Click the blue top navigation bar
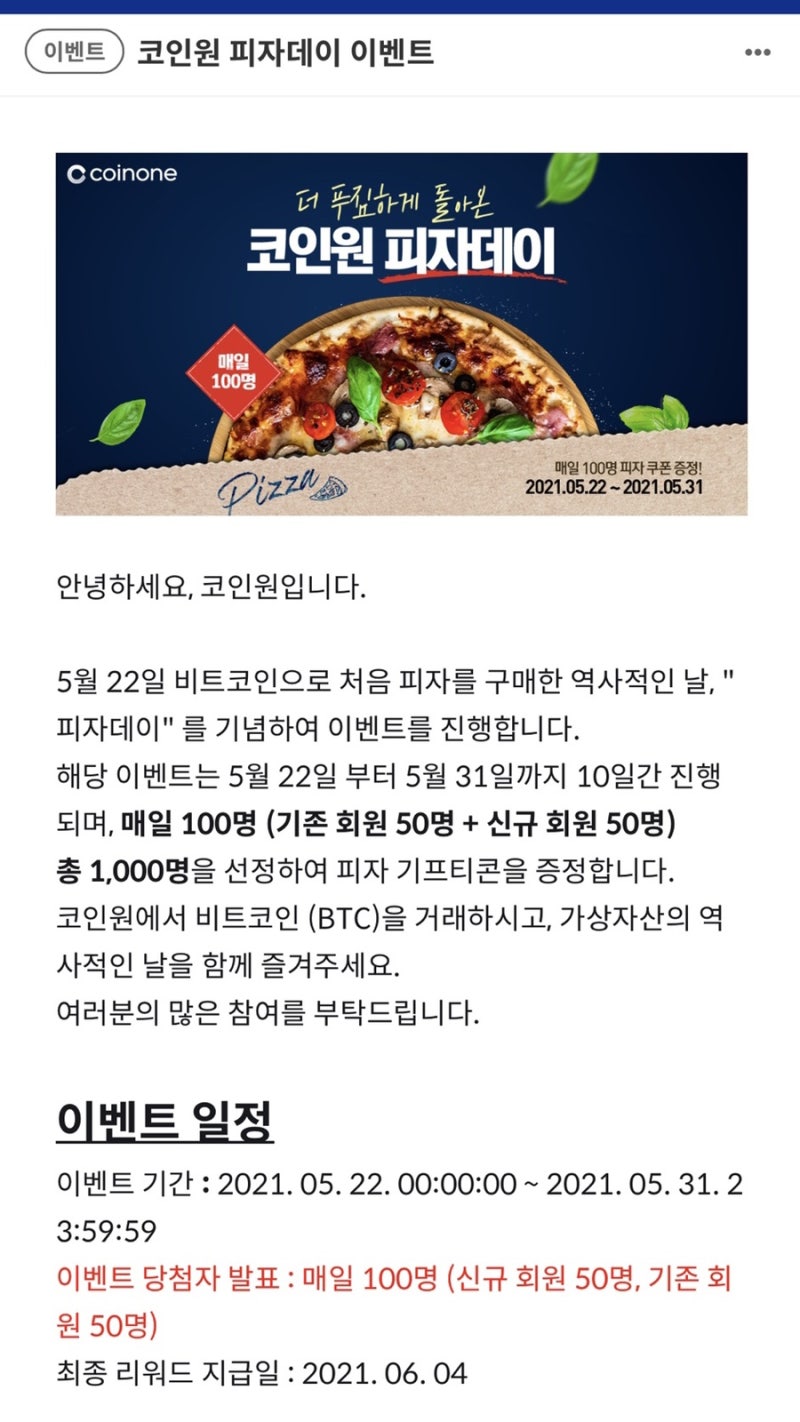 [400, 6]
